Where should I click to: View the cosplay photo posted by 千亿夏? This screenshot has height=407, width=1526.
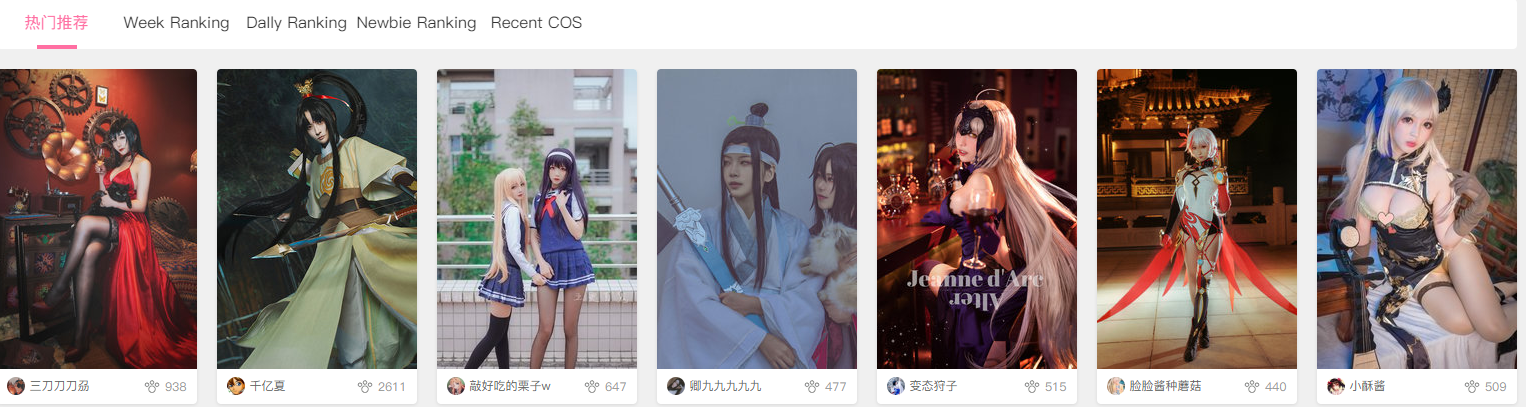coord(317,218)
